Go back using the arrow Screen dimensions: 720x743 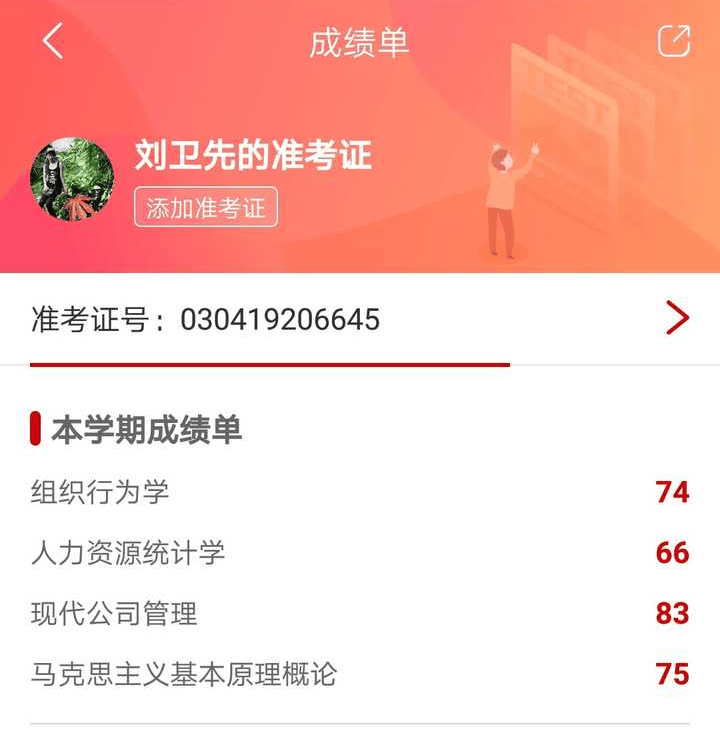(53, 42)
